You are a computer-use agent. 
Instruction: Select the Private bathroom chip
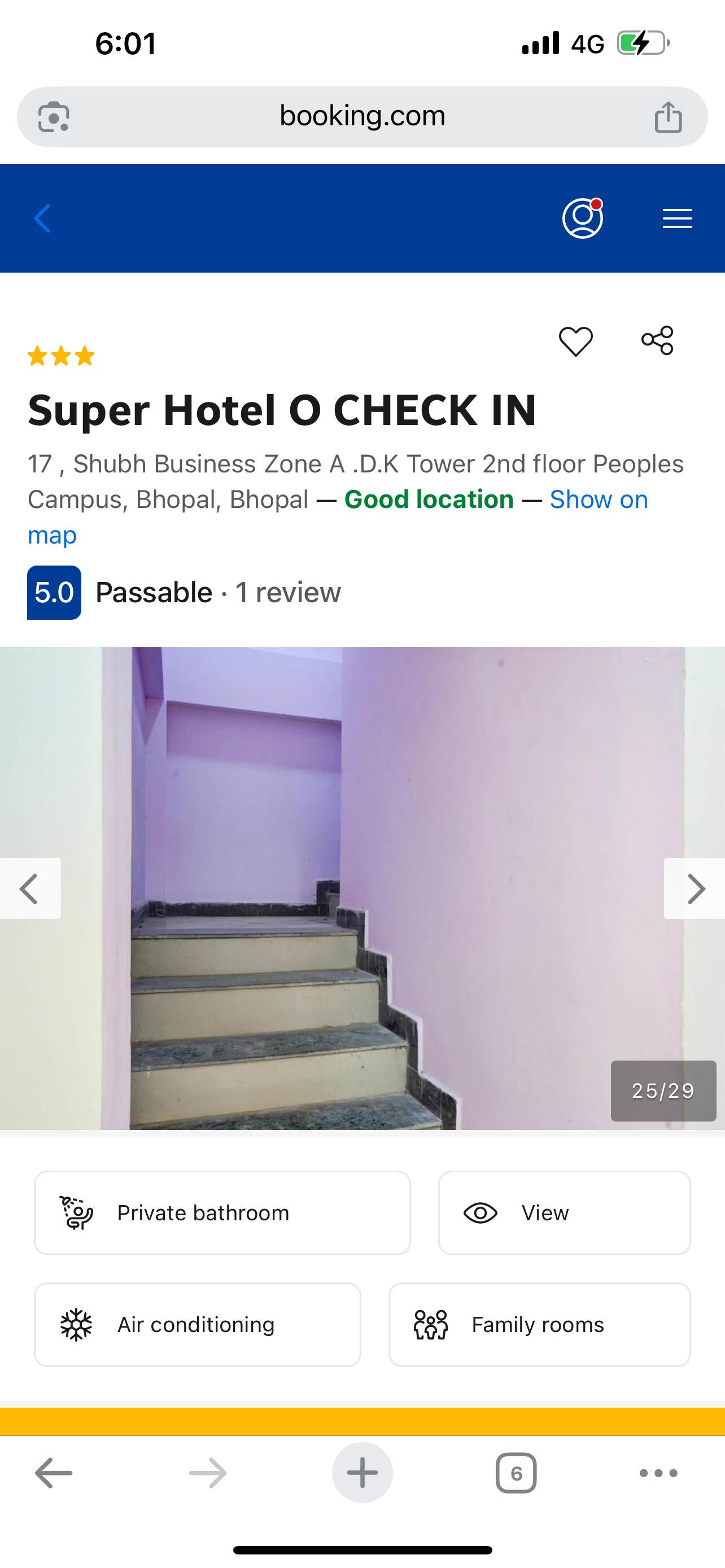[x=222, y=1212]
